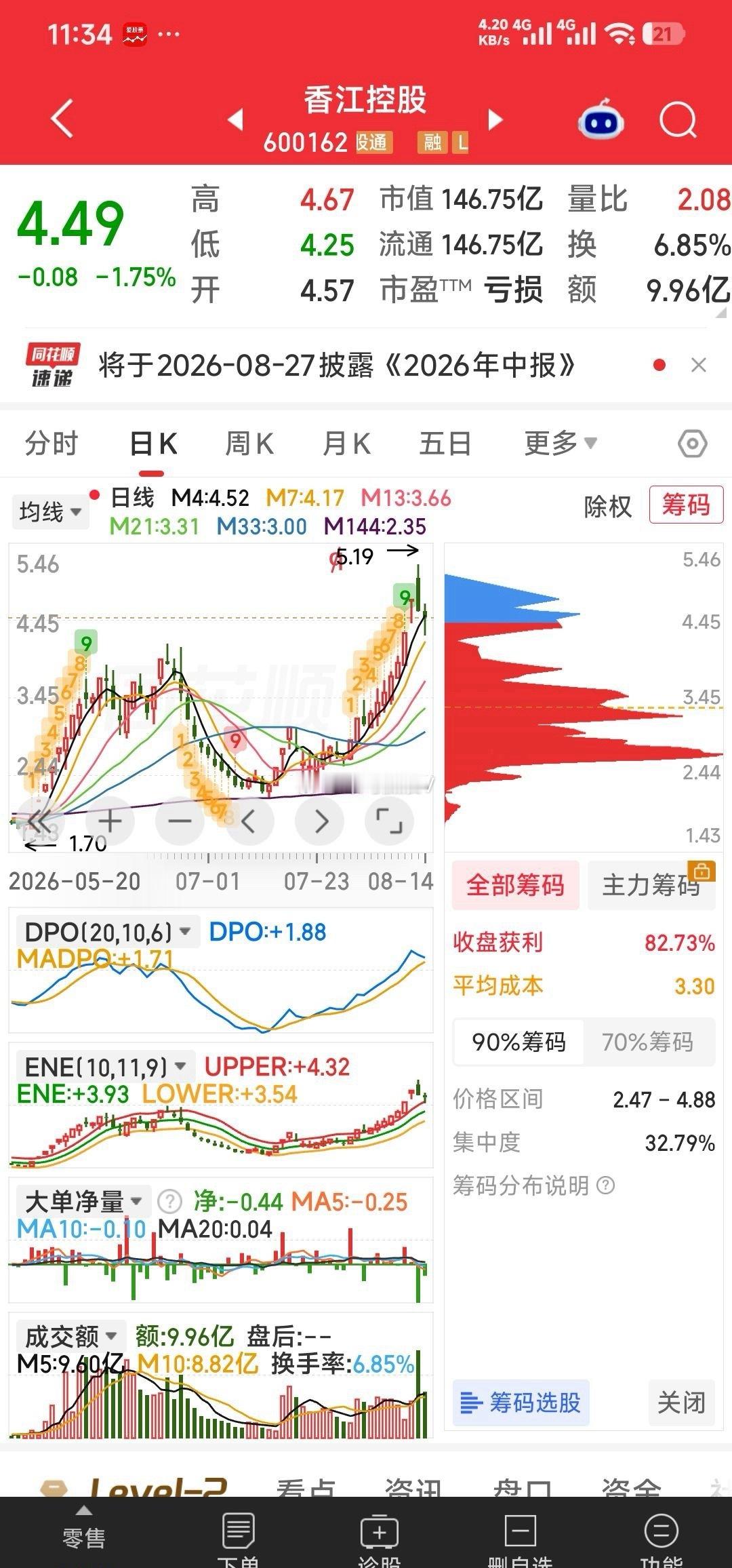This screenshot has width=732, height=1568.
Task: Close the chip distribution panel with 关闭
Action: click(681, 1402)
